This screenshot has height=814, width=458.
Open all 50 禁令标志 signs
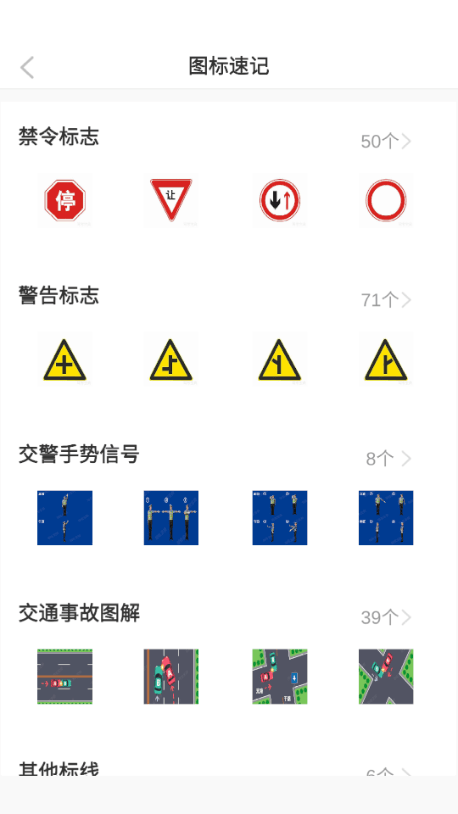pyautogui.click(x=386, y=141)
